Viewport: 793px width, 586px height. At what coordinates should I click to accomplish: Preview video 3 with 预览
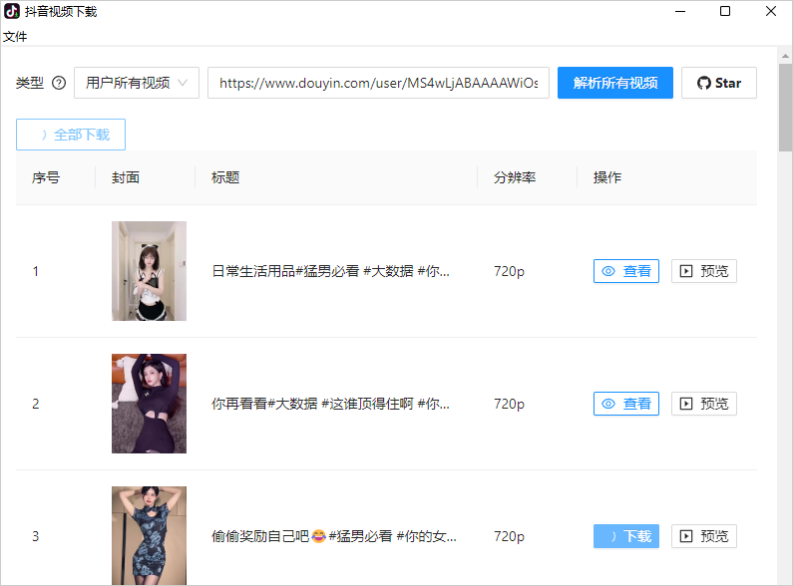point(704,536)
